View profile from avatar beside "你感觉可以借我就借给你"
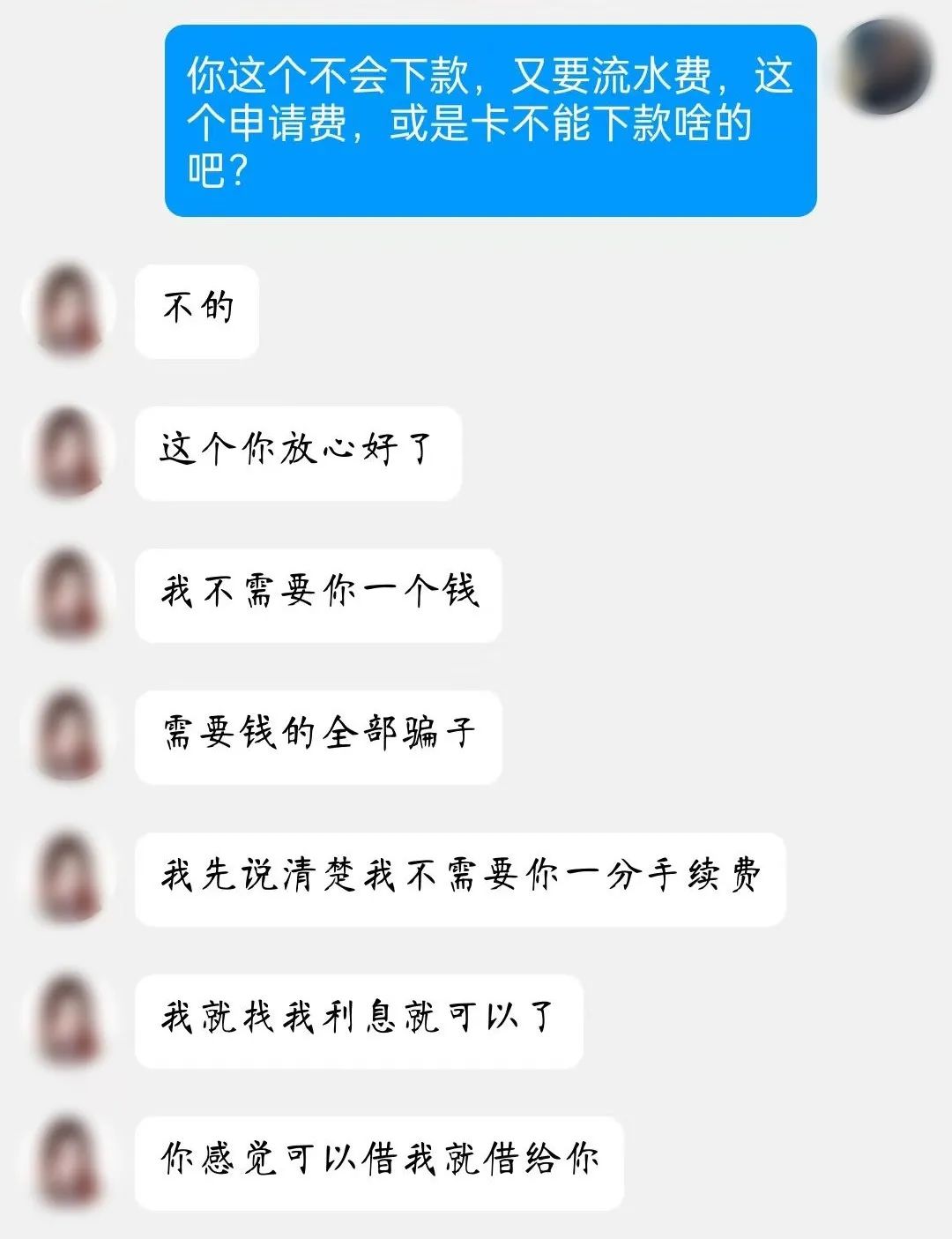Screen dimensions: 952x1239 pos(69,1161)
